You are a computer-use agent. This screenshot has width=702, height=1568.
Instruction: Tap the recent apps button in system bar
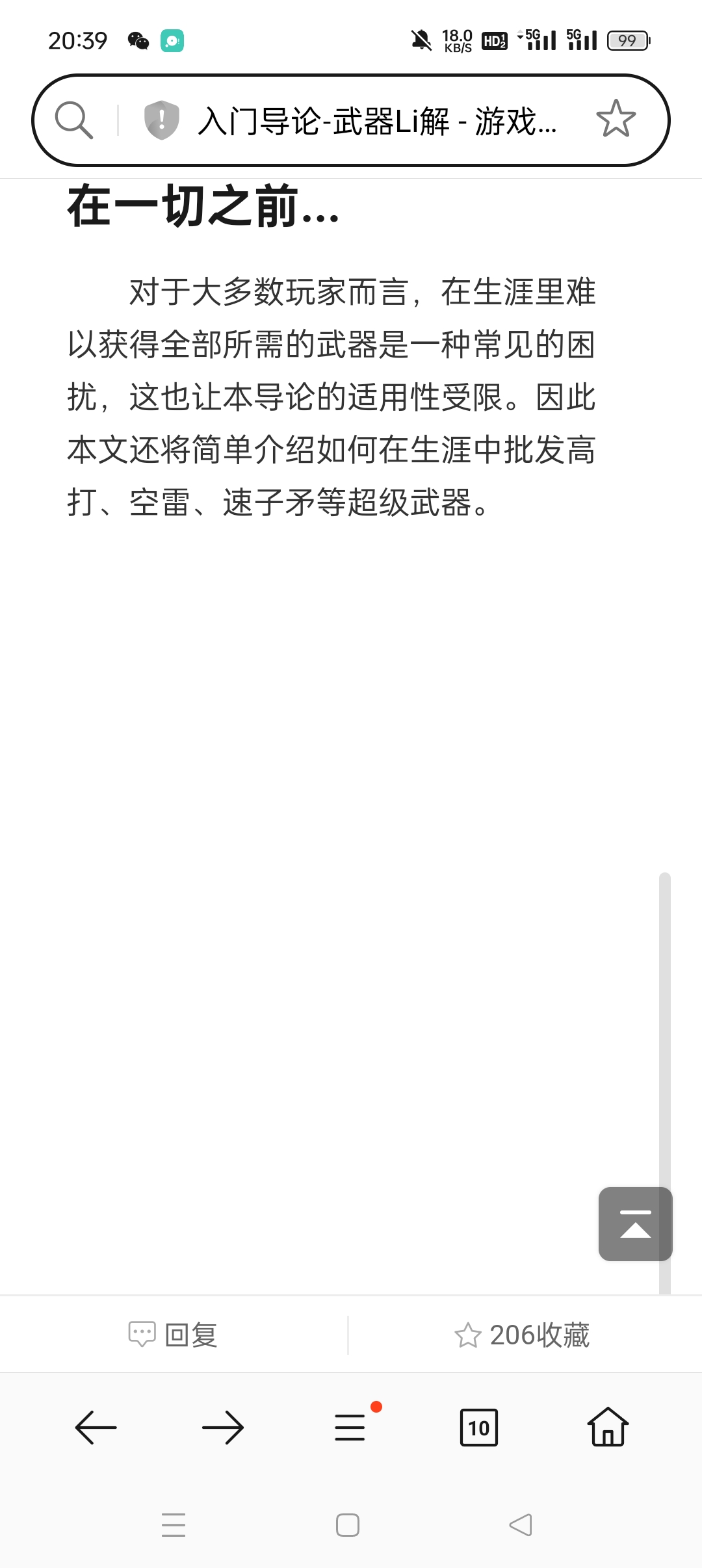[x=174, y=1524]
